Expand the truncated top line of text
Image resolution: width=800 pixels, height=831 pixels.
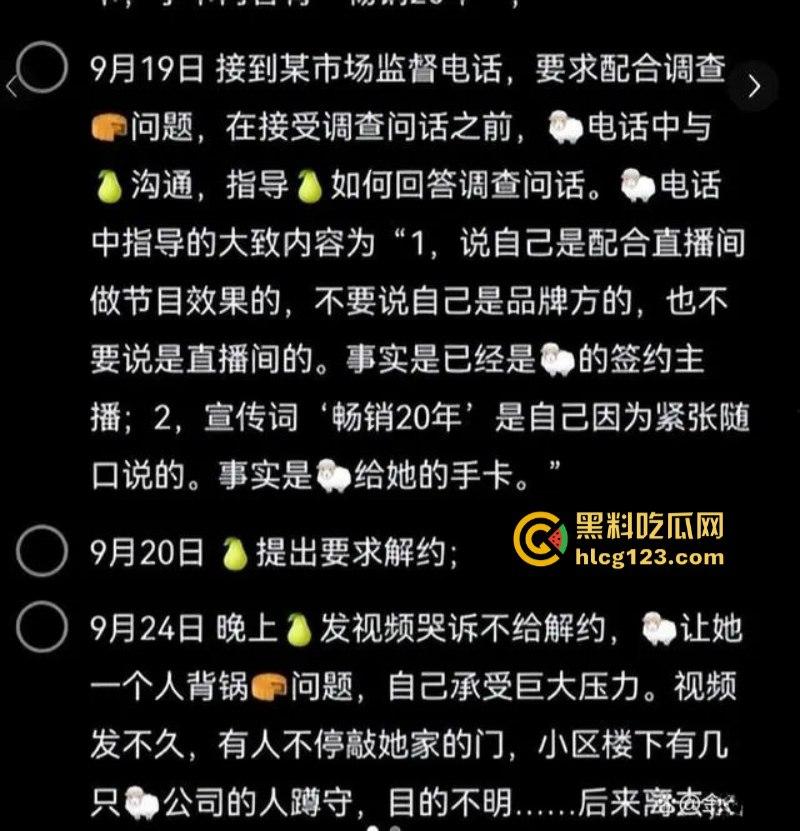pos(300,8)
